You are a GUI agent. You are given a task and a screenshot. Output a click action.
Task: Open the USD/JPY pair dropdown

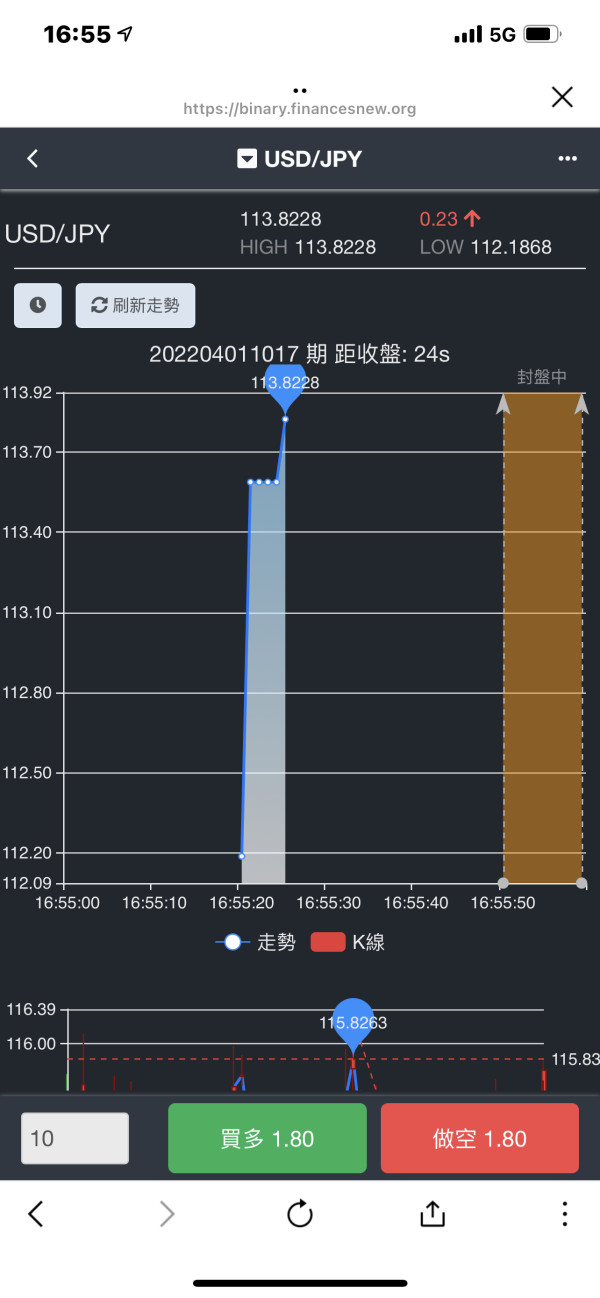[x=299, y=159]
